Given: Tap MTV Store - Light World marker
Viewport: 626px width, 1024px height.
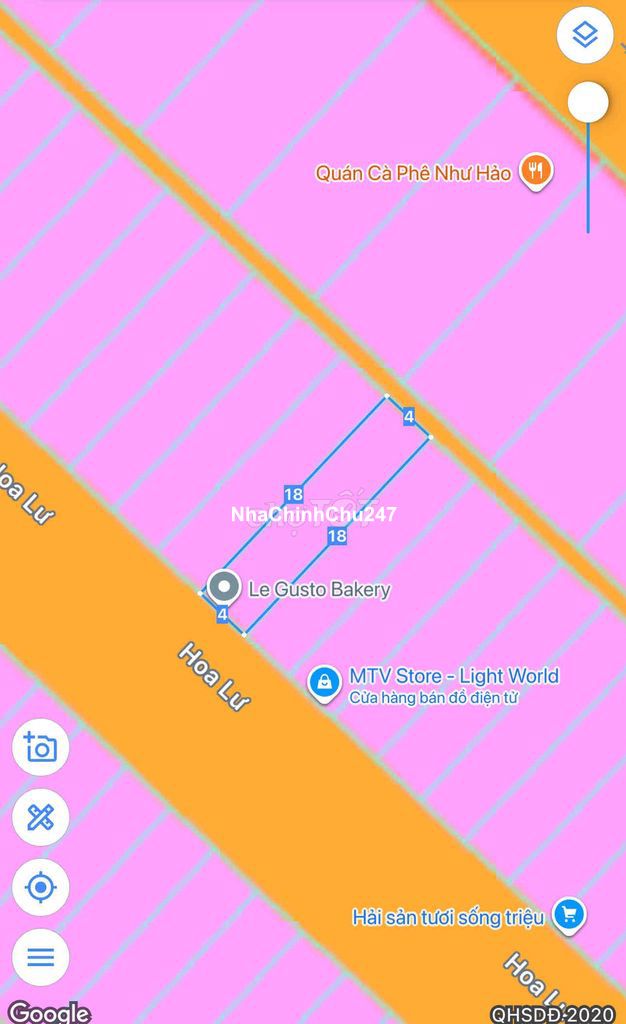Looking at the screenshot, I should pos(324,684).
